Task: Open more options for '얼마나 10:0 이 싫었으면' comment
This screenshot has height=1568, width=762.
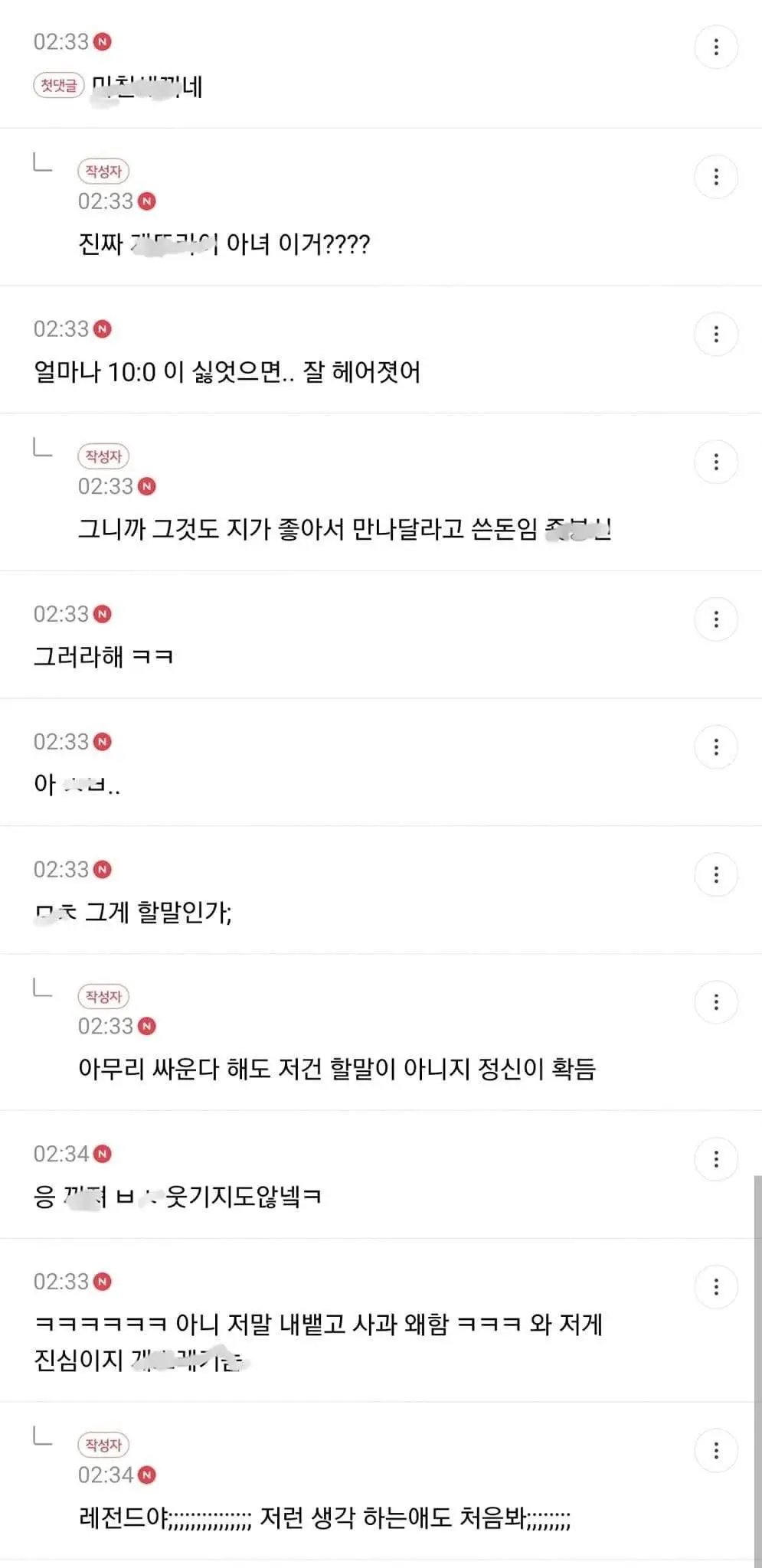Action: (x=715, y=334)
